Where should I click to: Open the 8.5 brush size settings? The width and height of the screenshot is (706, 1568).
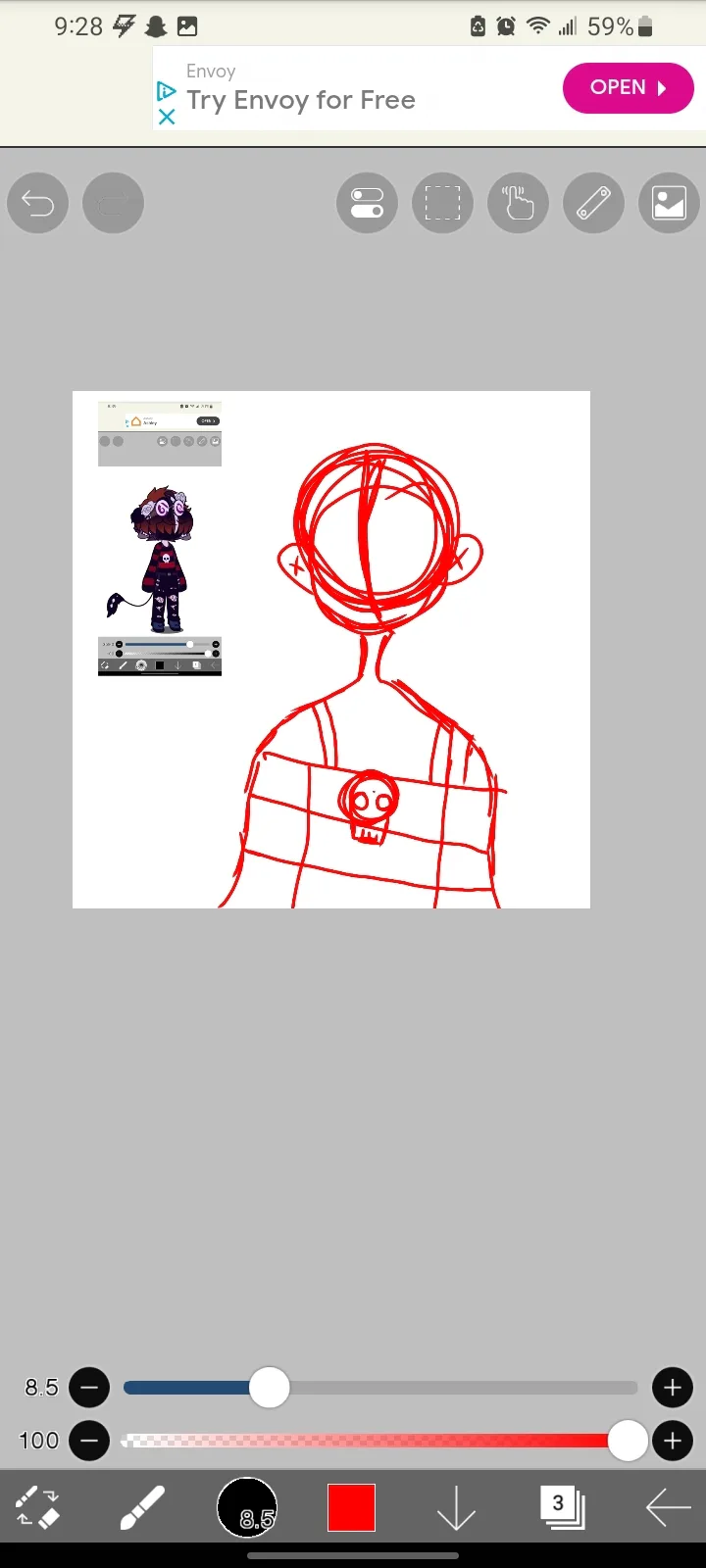click(247, 1507)
